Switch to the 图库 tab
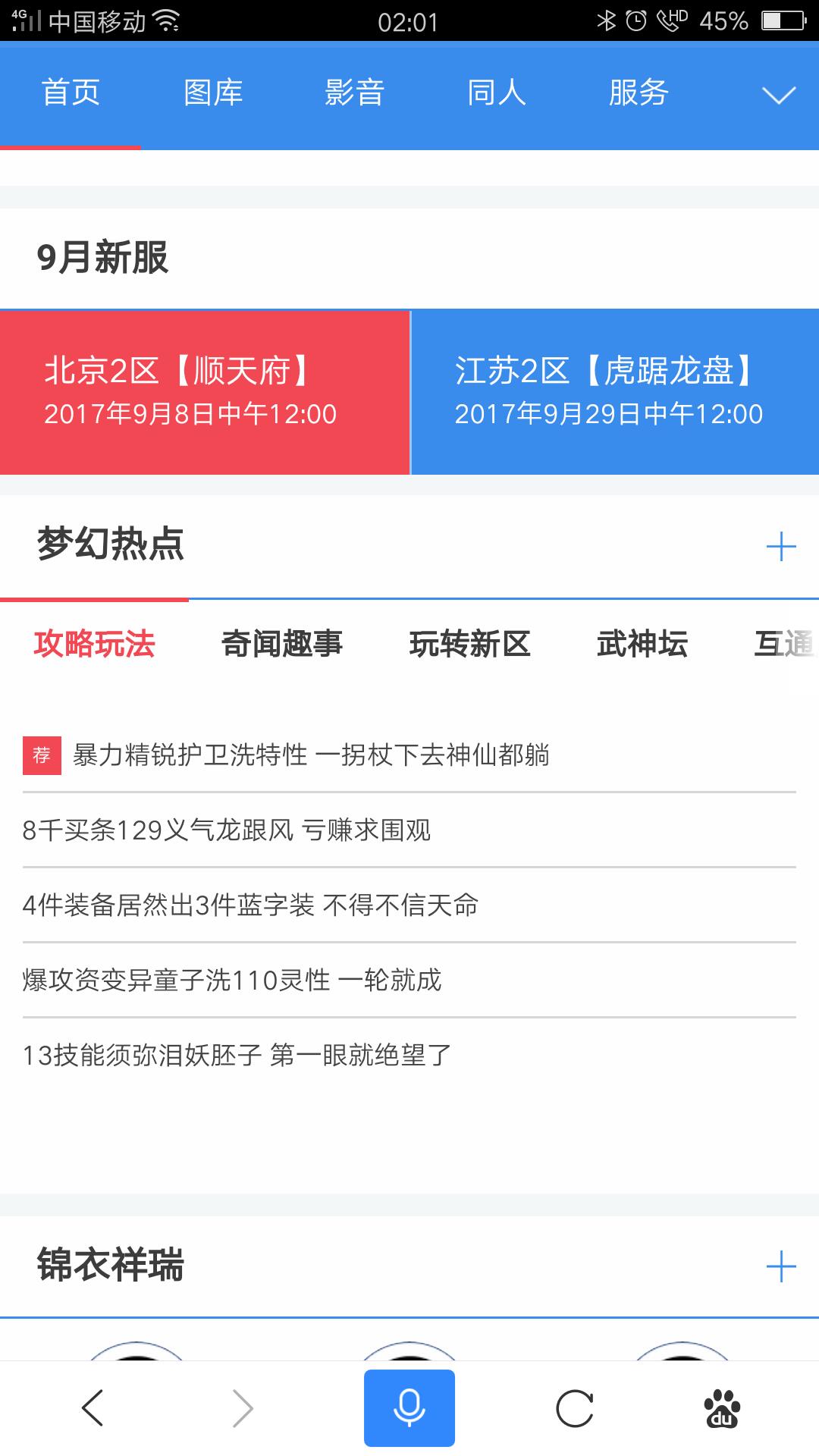The height and width of the screenshot is (1456, 819). click(x=213, y=93)
